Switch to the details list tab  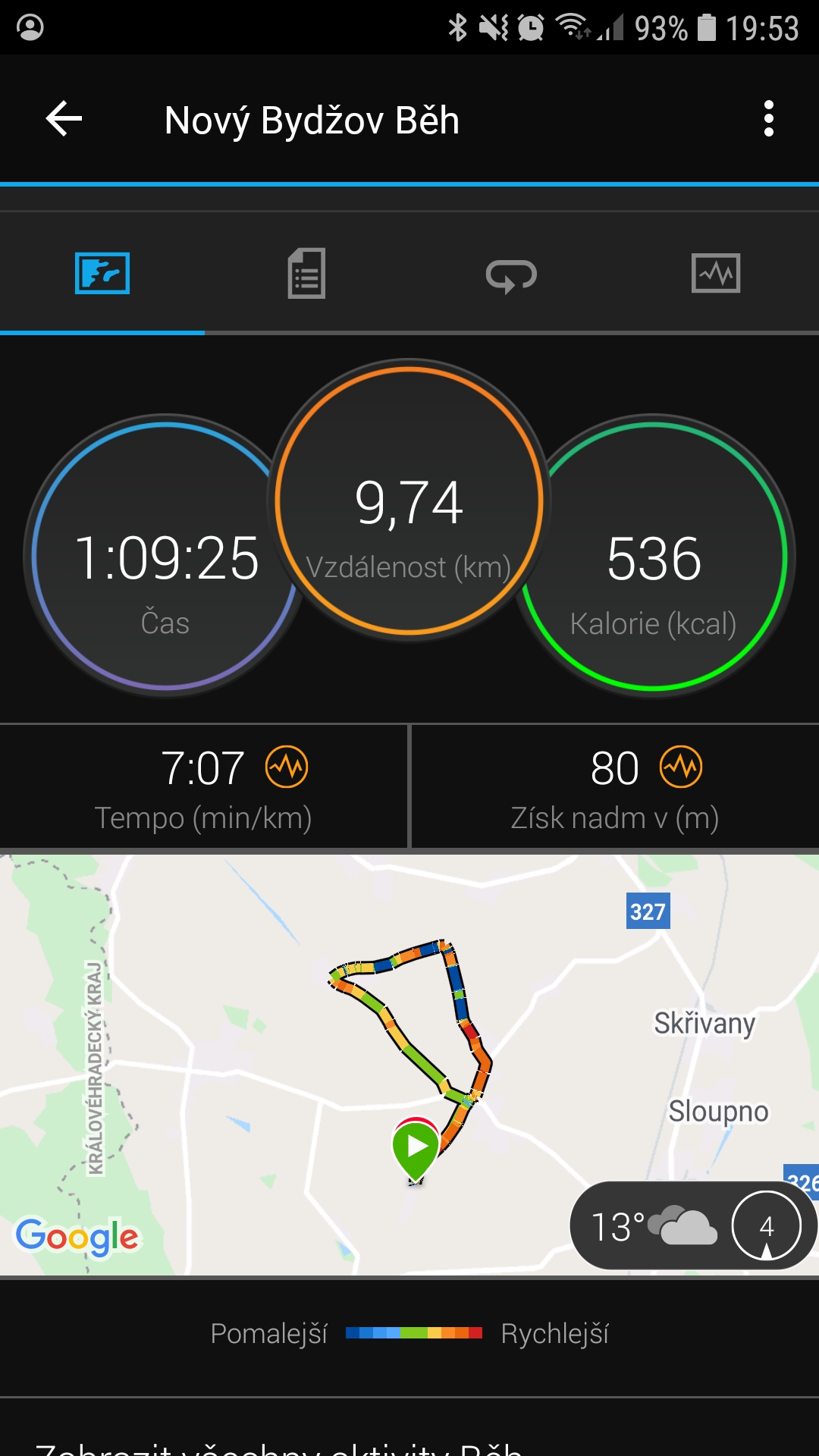click(x=307, y=273)
